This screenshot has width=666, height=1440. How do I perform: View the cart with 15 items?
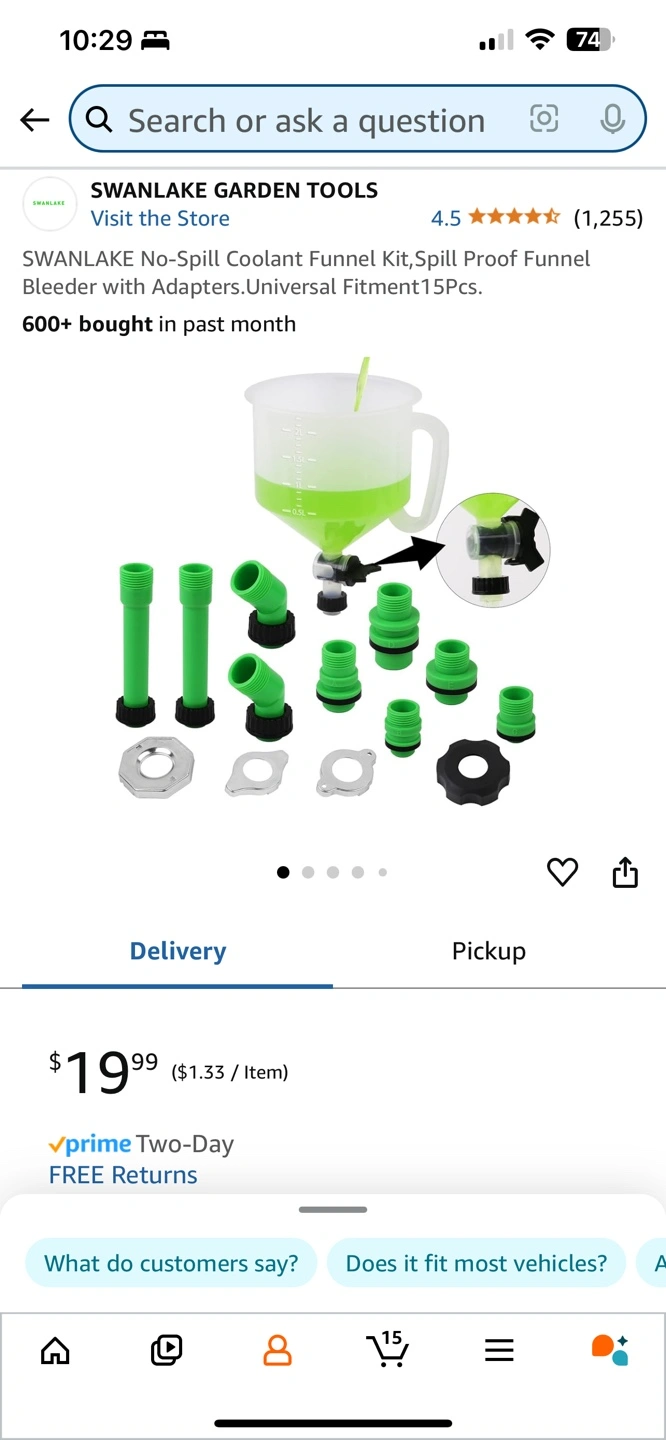tap(388, 1350)
